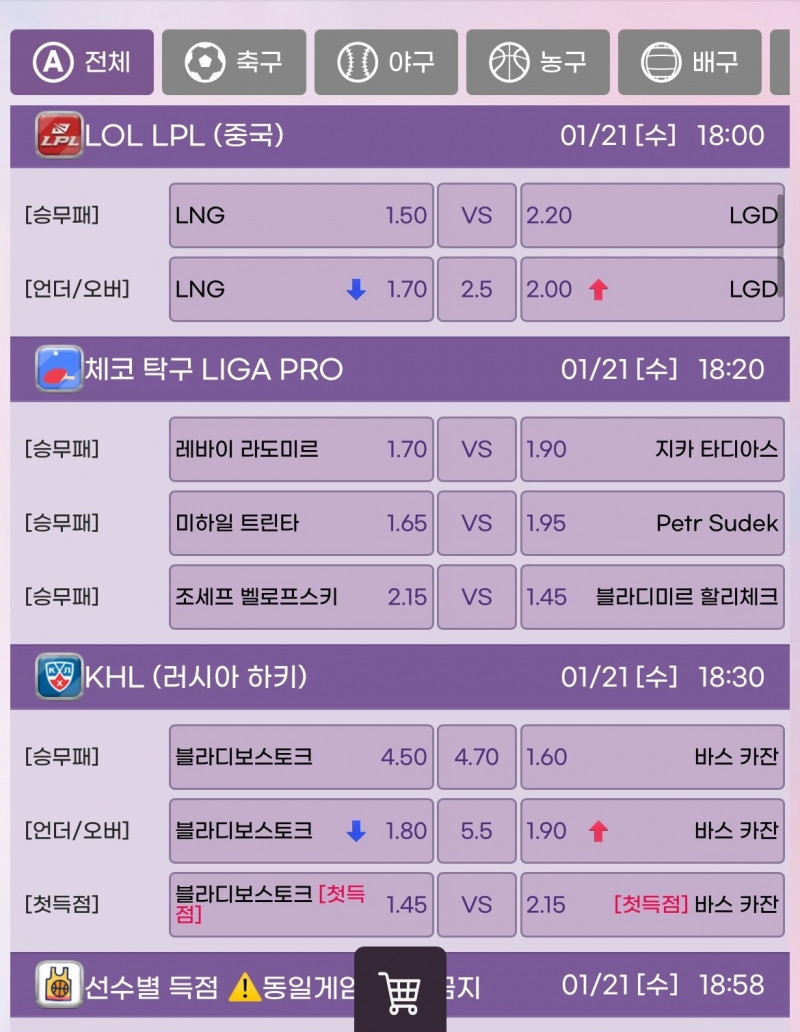
Task: Pick LGD over 2.00 odds
Action: [x=652, y=289]
